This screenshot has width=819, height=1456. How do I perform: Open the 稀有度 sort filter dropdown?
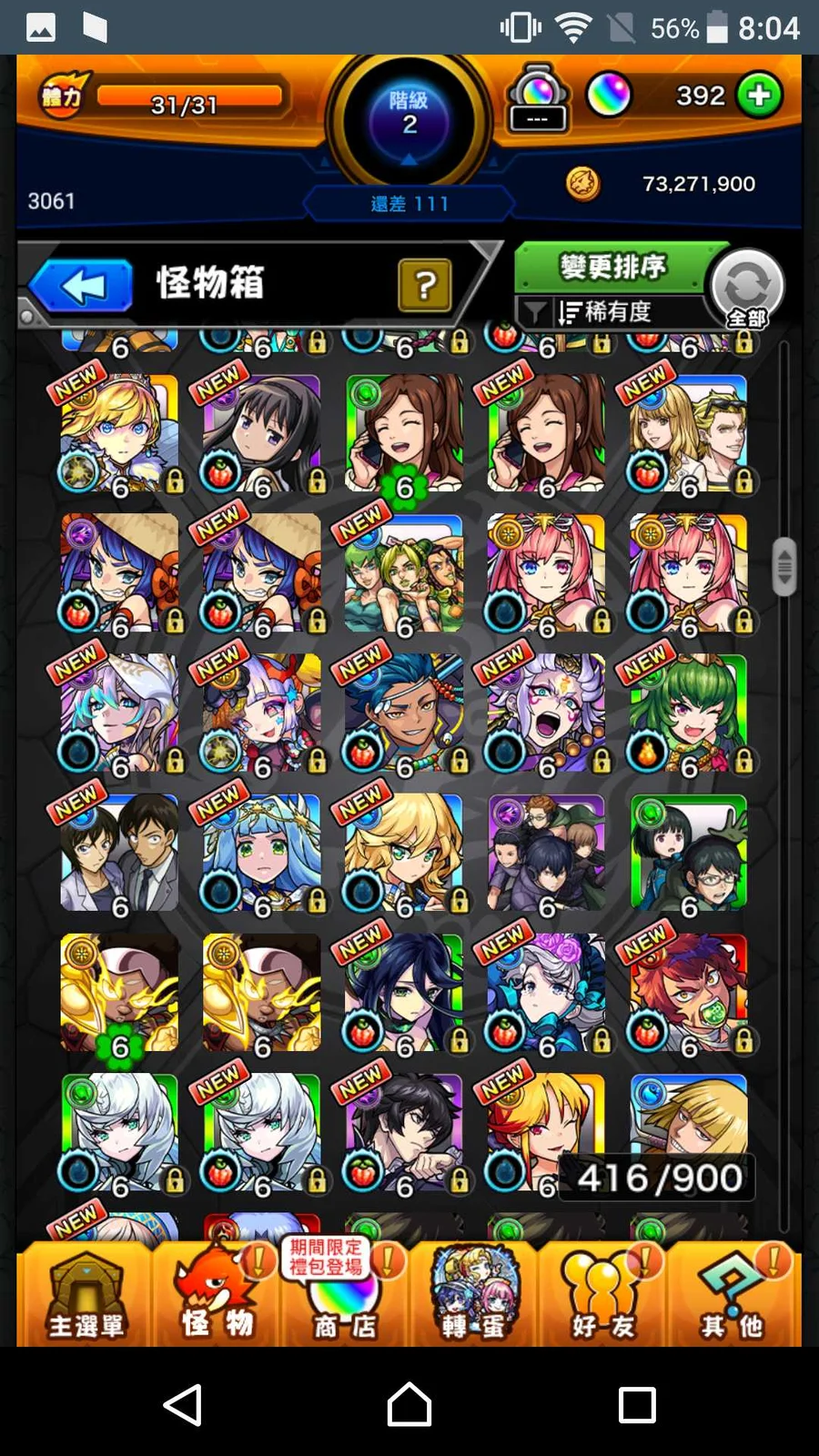[610, 312]
